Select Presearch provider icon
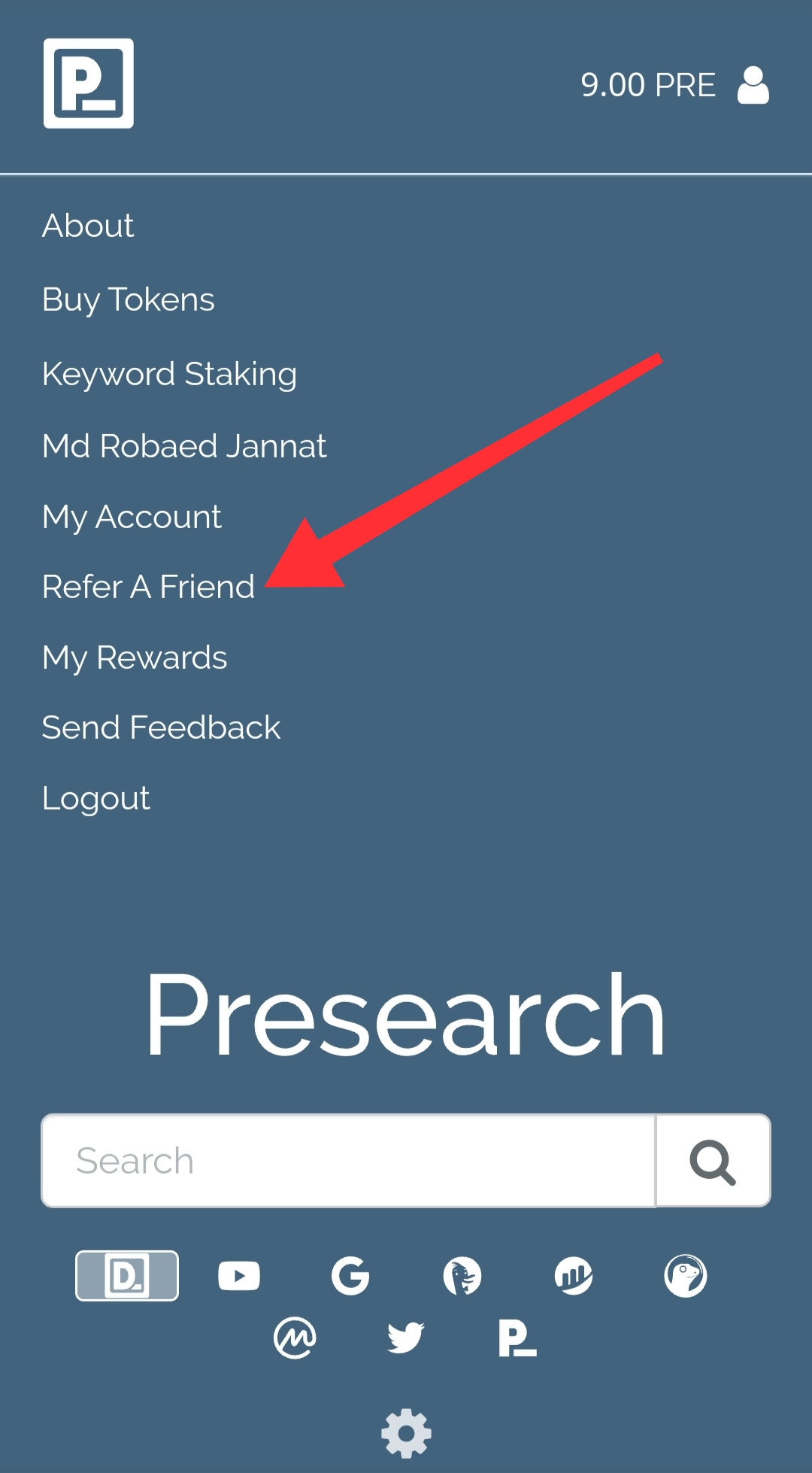The height and width of the screenshot is (1473, 812). coord(517,1338)
